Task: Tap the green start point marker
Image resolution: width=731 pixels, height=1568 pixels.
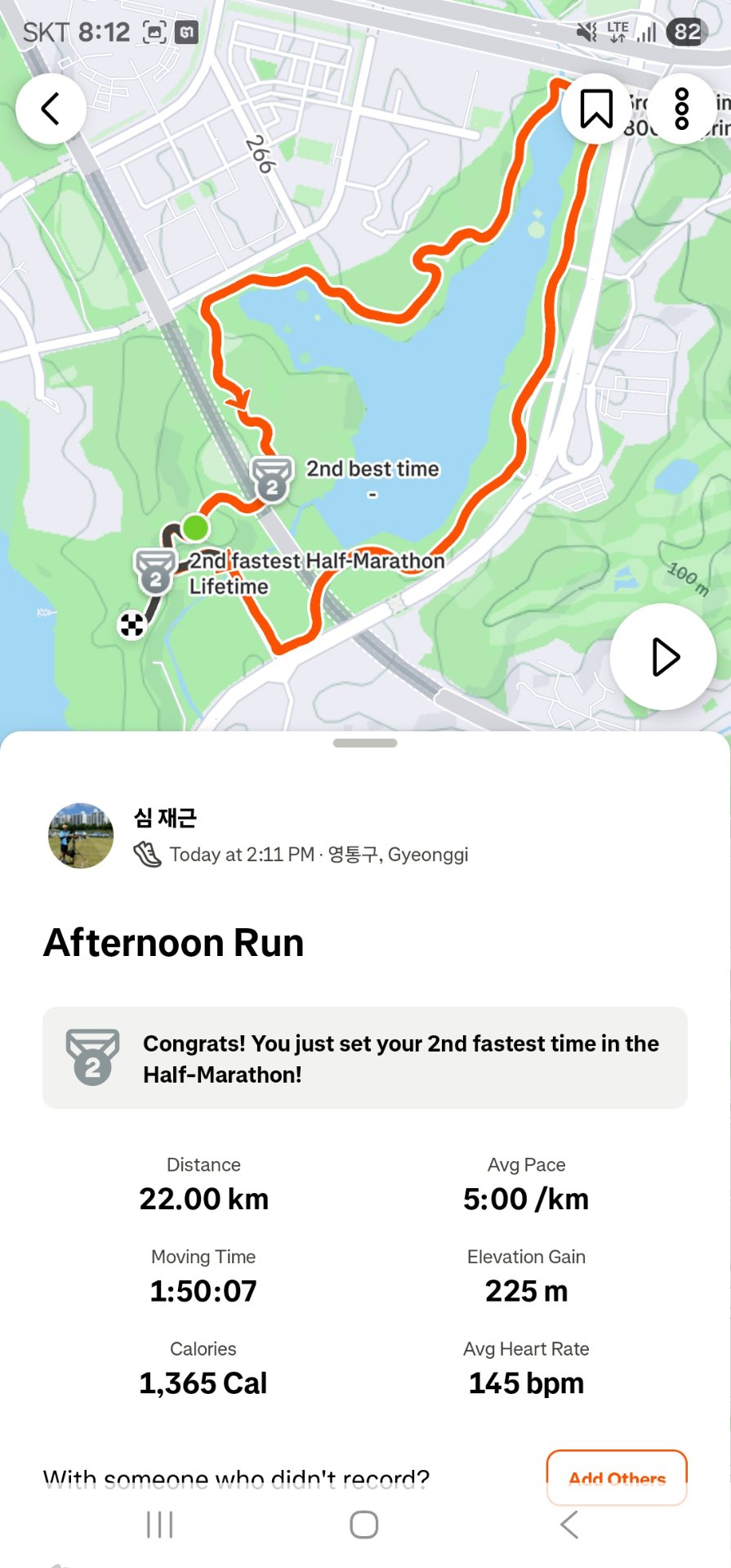Action: [195, 527]
